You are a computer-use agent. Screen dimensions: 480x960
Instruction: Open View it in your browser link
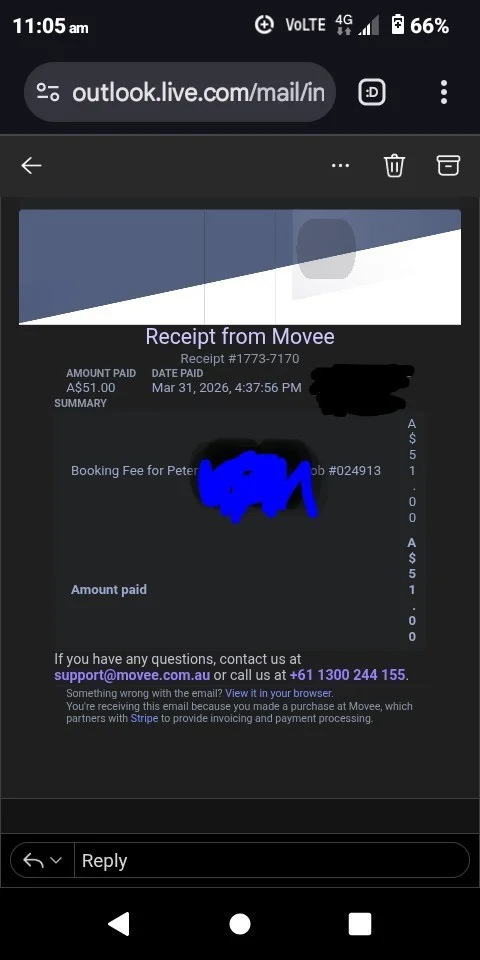click(279, 694)
